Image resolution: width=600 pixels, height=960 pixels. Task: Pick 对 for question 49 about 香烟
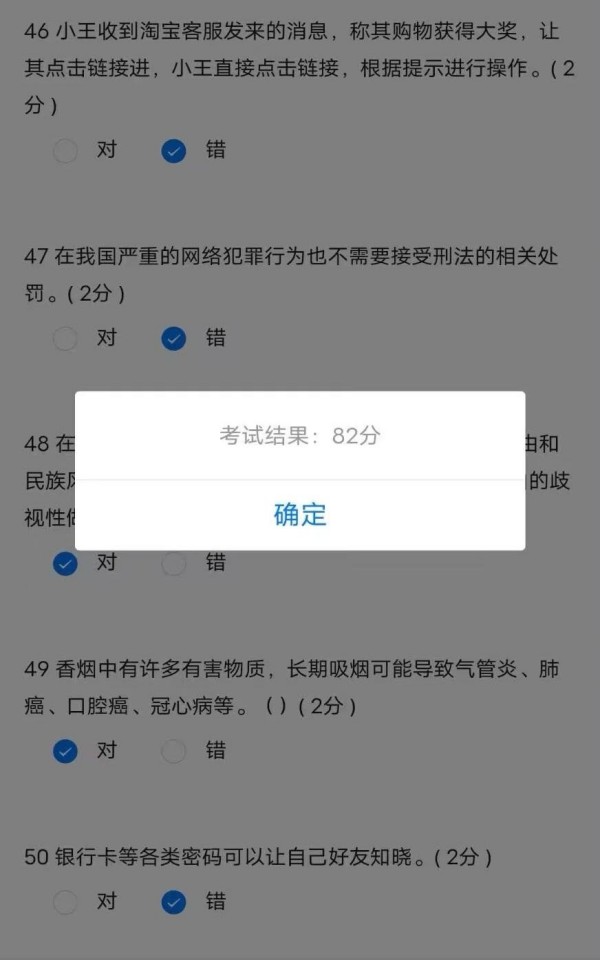click(x=66, y=751)
